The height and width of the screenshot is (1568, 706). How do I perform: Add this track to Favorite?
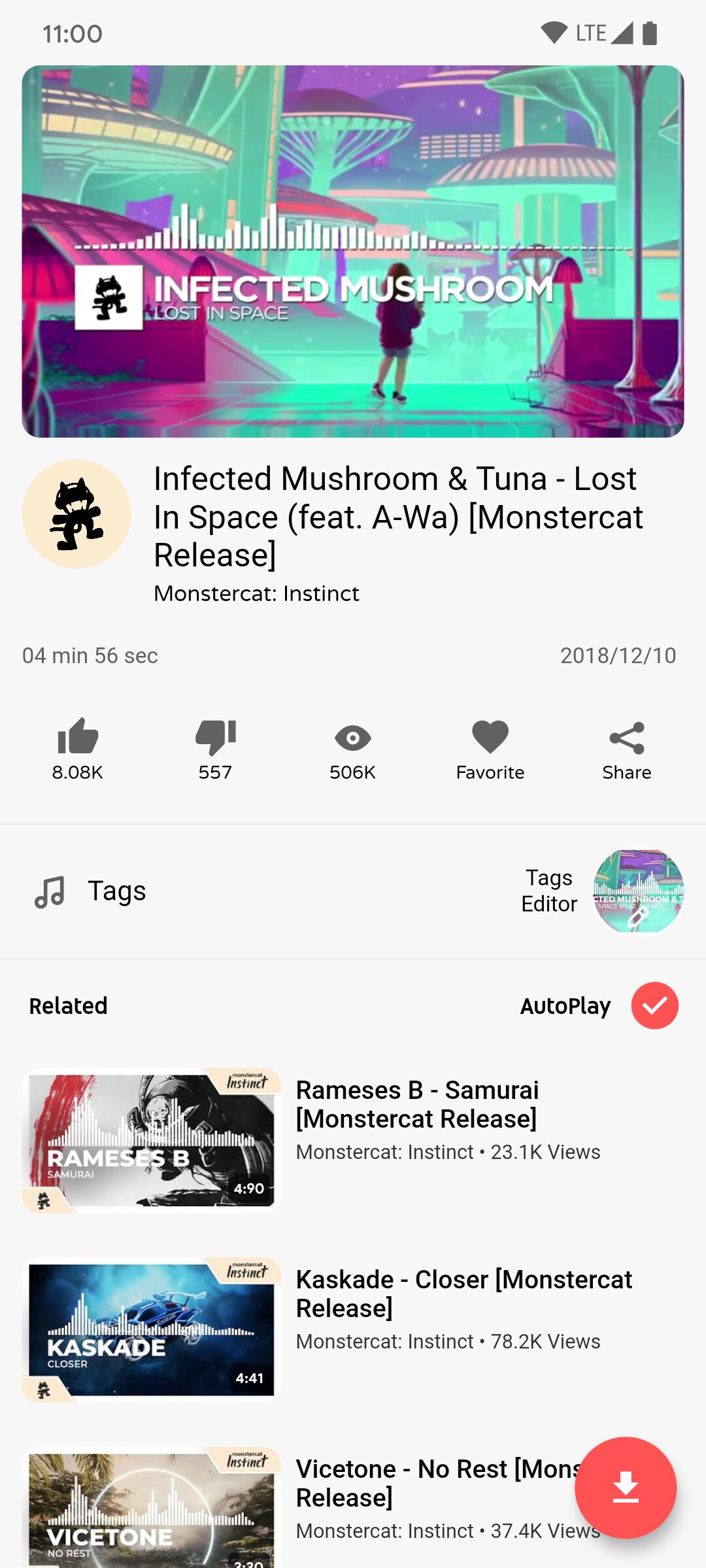pos(490,749)
